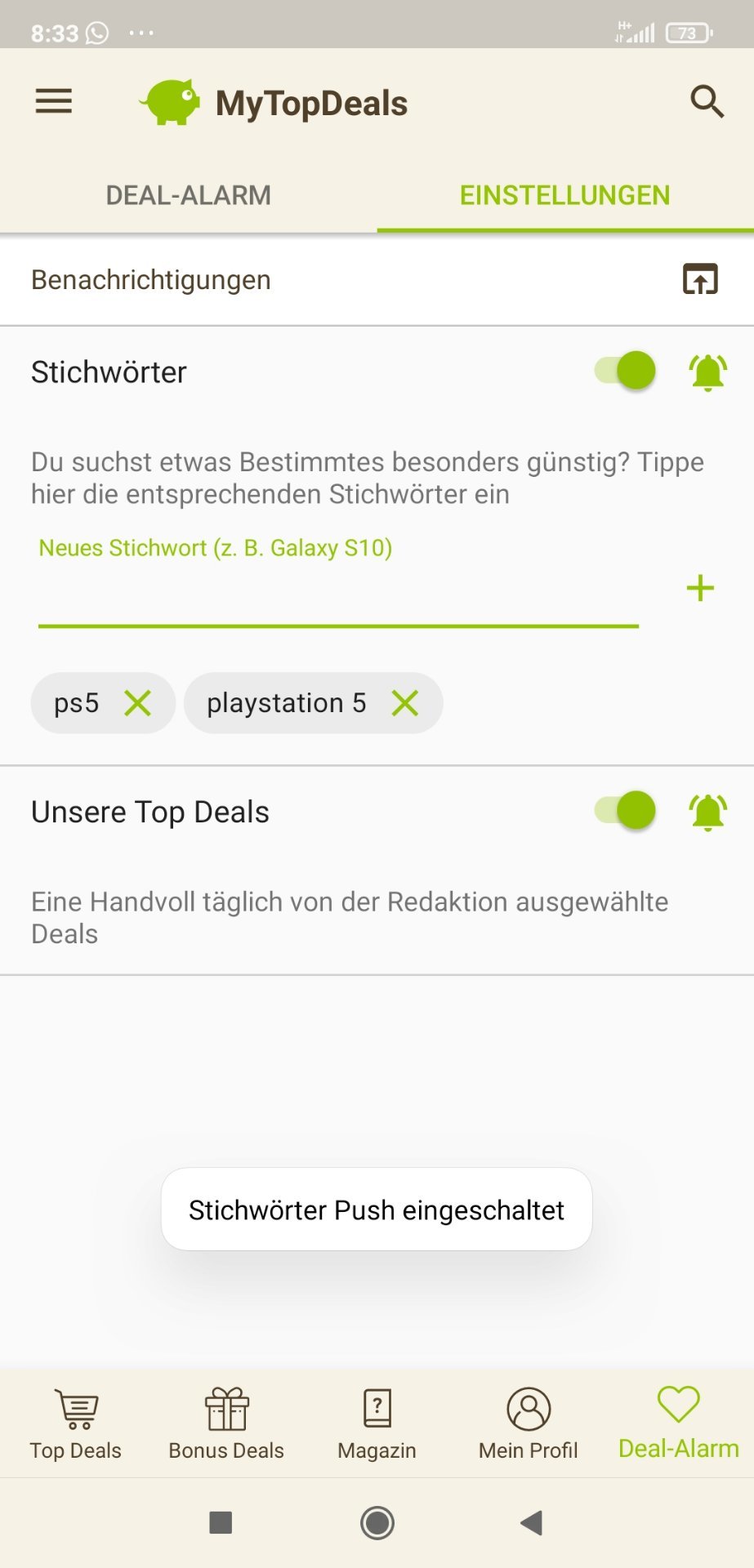
Task: Select Deal-Alarm in bottom navigation
Action: coord(678,1424)
